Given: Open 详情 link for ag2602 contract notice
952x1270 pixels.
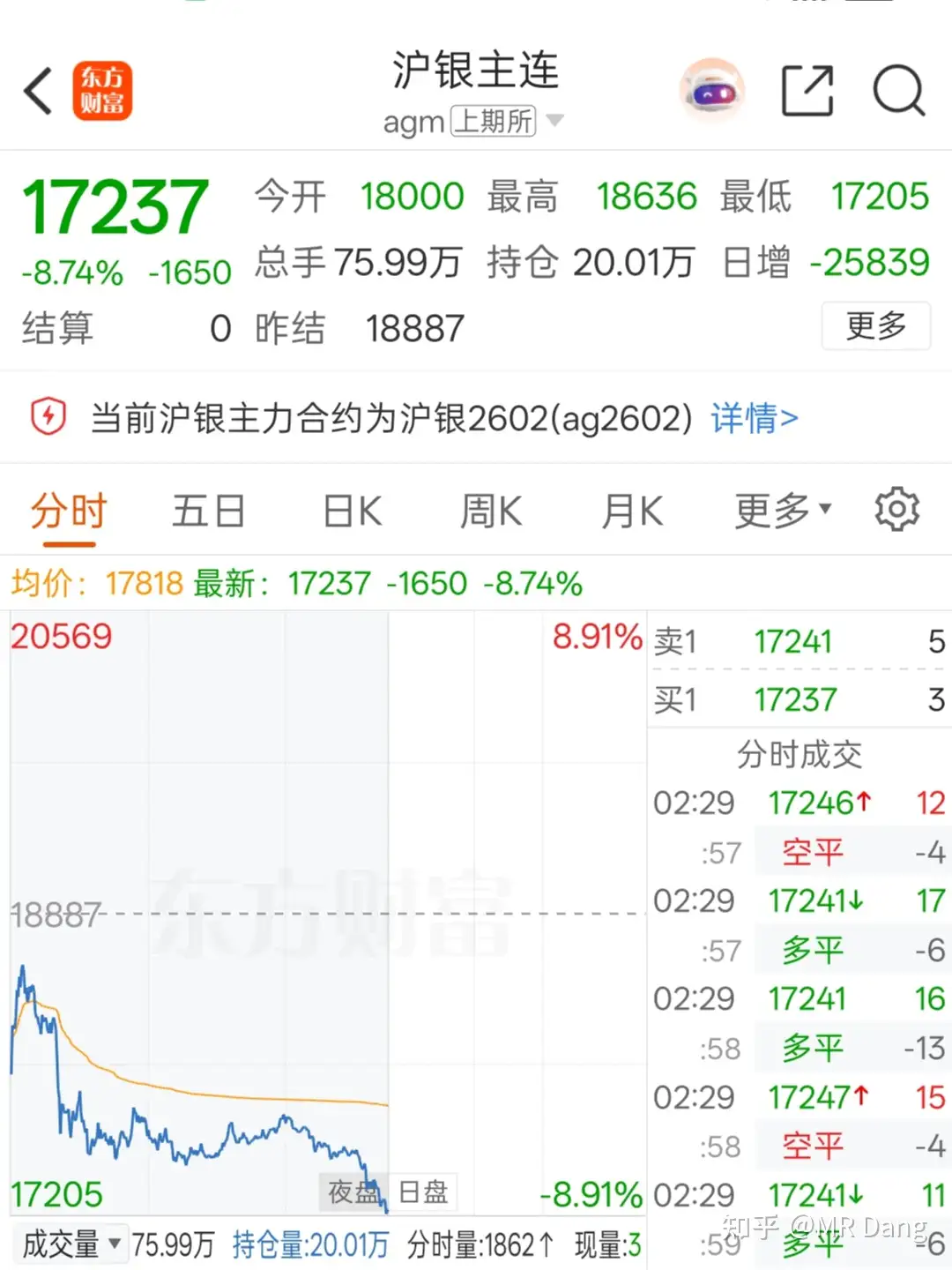Looking at the screenshot, I should [x=753, y=419].
